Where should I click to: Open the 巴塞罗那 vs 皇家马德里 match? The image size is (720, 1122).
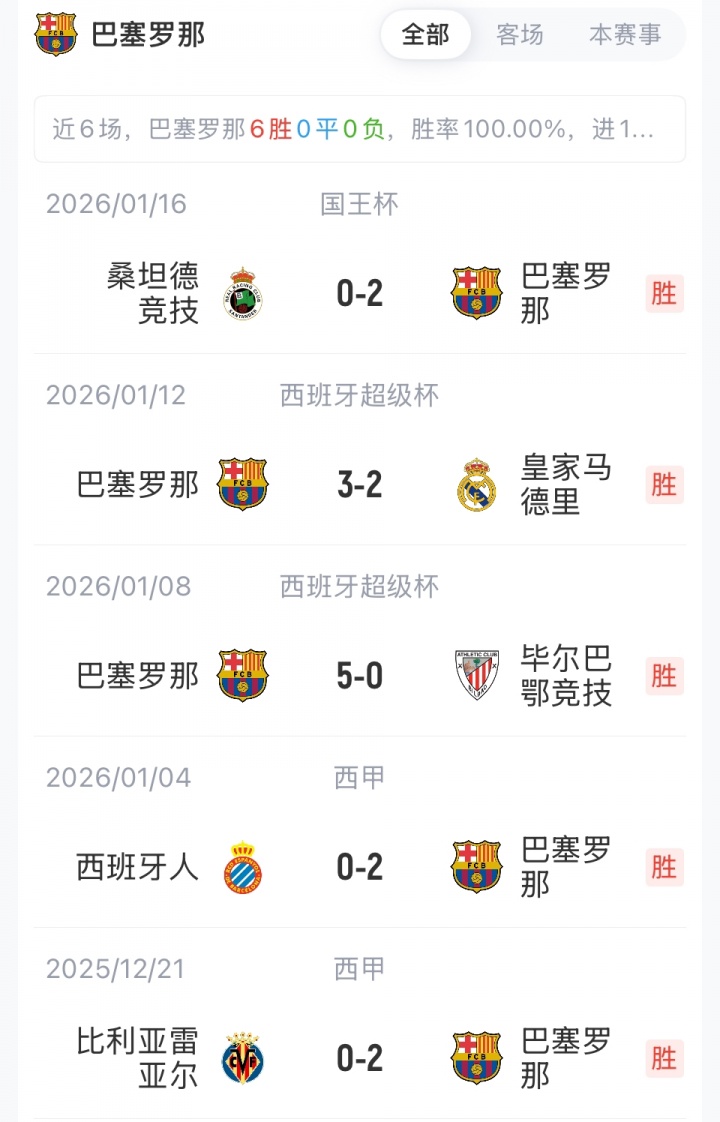click(x=360, y=485)
